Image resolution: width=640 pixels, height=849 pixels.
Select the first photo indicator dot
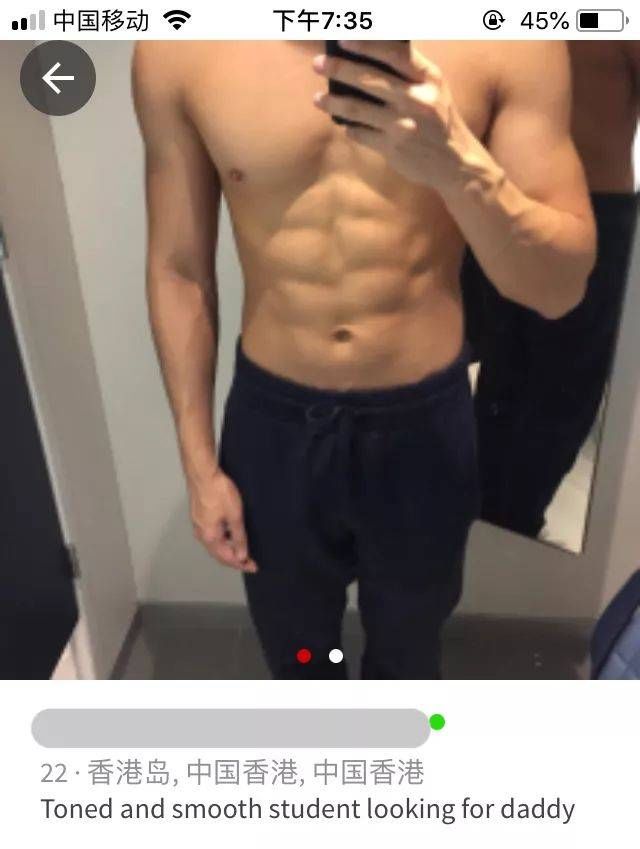304,656
